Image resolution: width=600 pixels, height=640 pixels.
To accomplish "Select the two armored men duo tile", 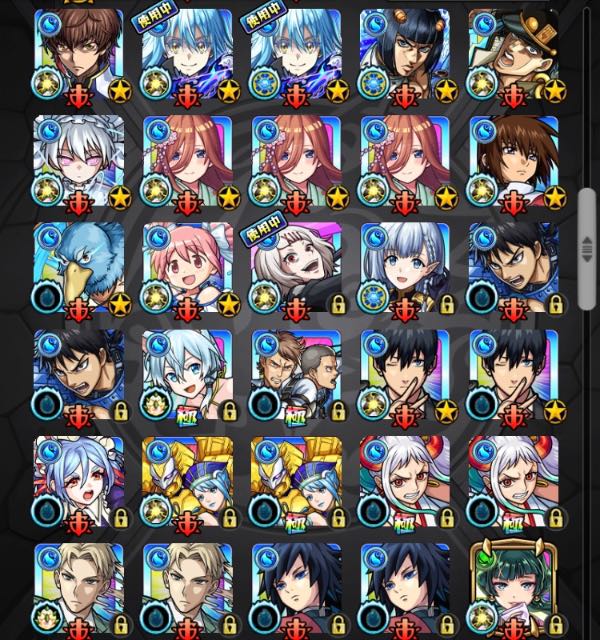I will (296, 374).
